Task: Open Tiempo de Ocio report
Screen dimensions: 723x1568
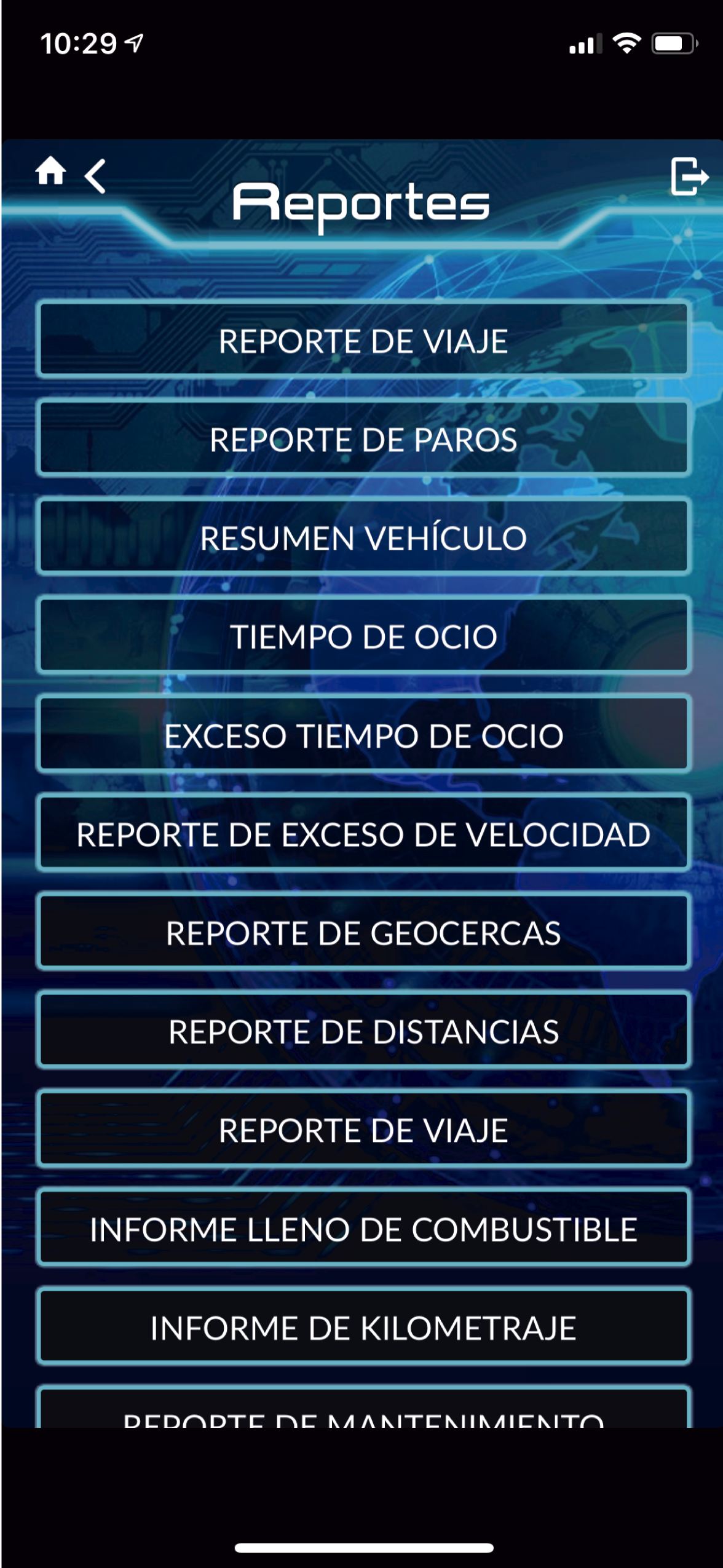Action: coord(363,636)
